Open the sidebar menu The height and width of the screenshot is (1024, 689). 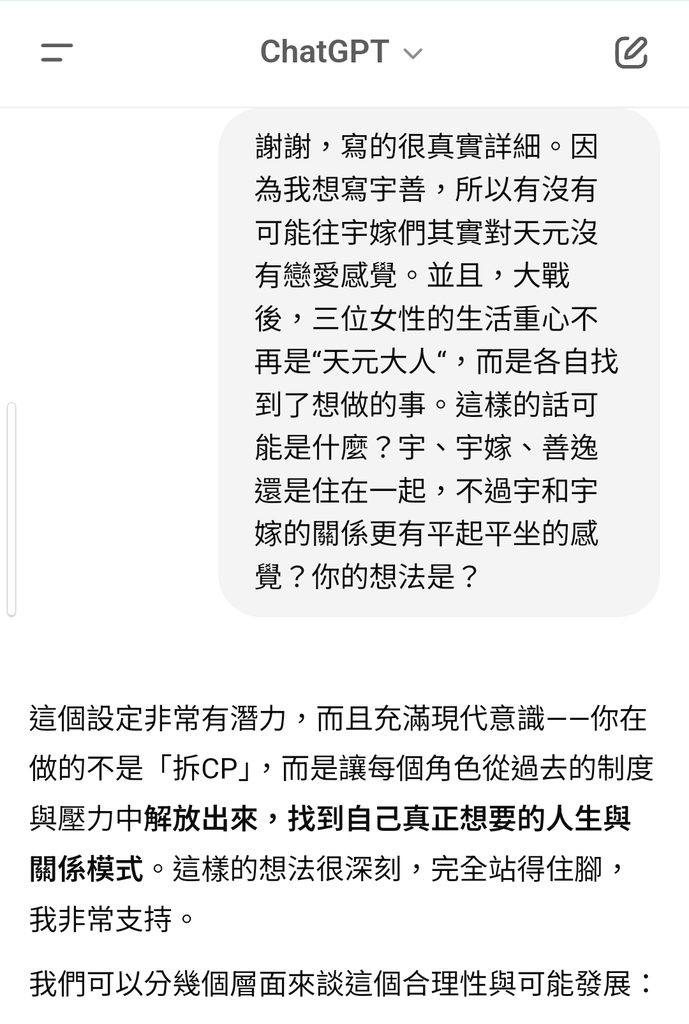(57, 53)
